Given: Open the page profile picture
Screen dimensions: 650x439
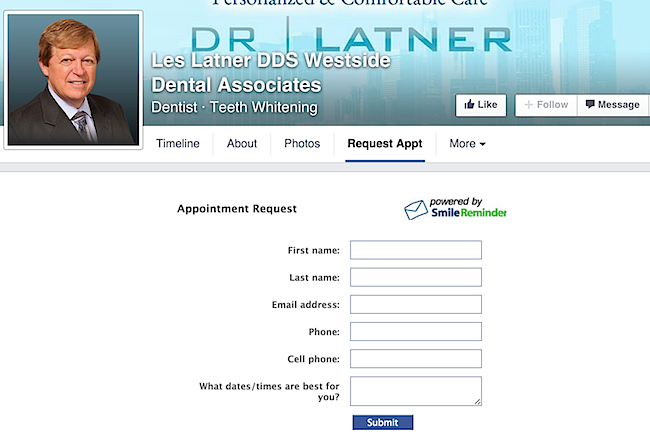Looking at the screenshot, I should tap(74, 82).
